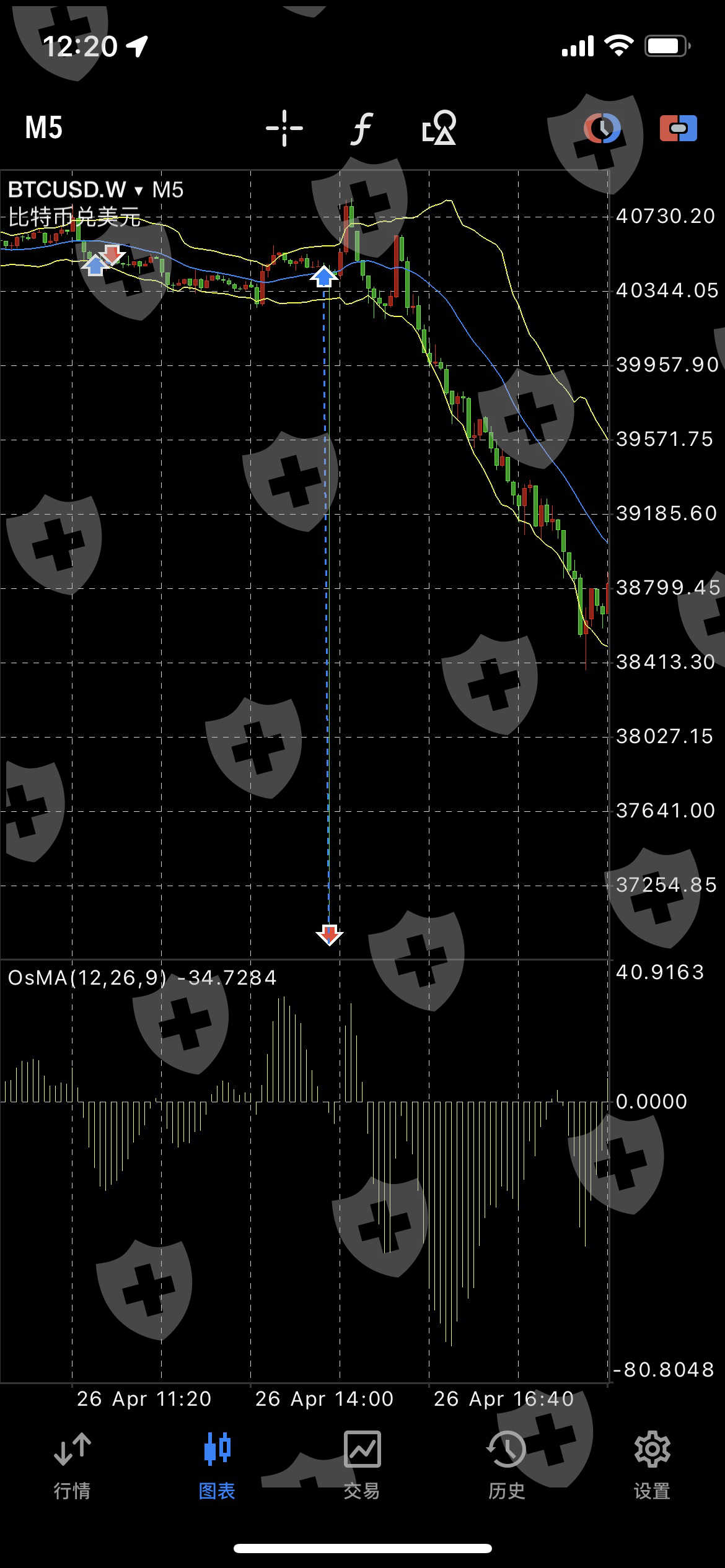Open the 历史 history tab
This screenshot has height=1568, width=725.
pyautogui.click(x=507, y=1464)
